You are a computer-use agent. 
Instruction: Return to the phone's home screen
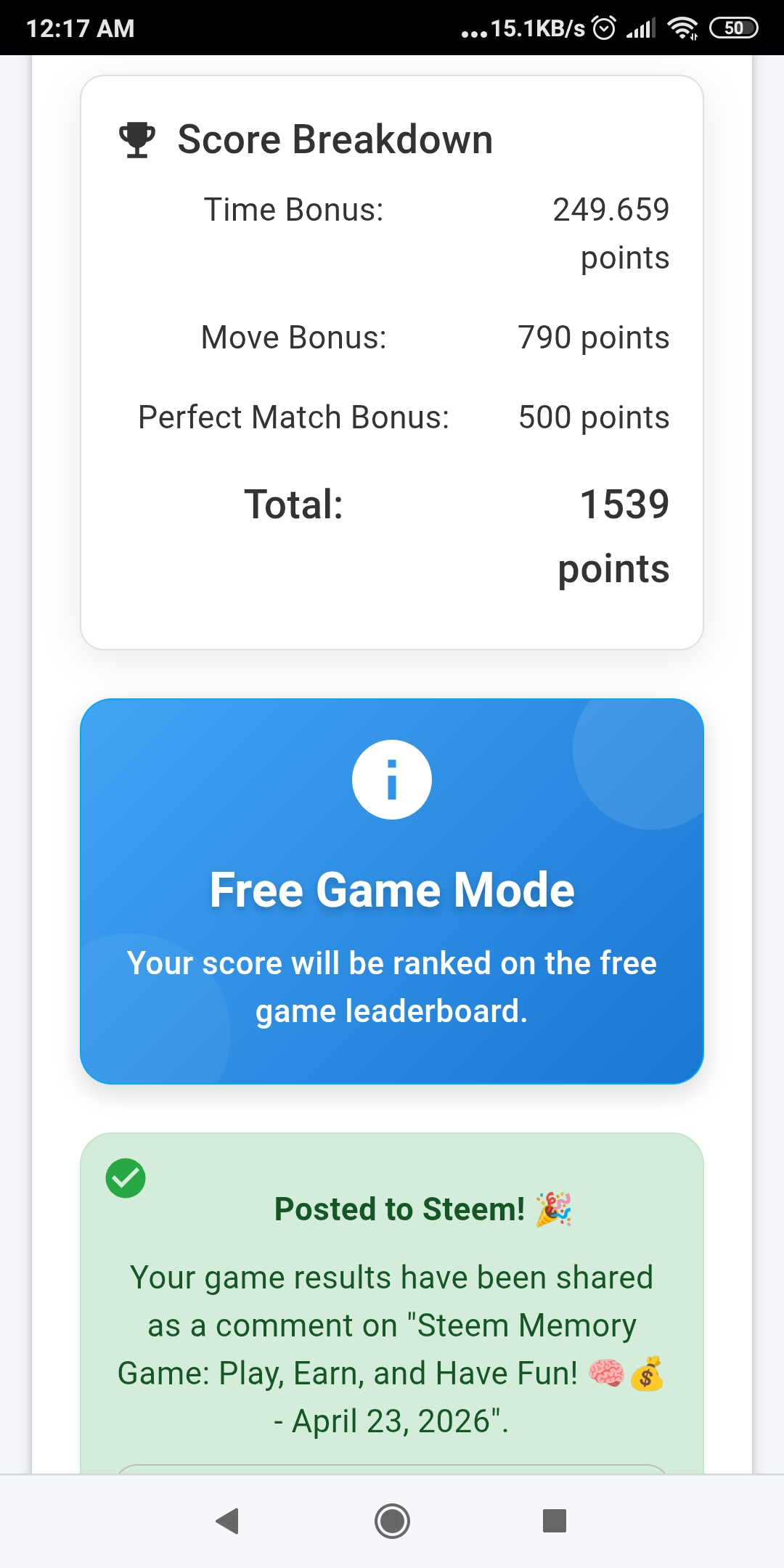[392, 1521]
